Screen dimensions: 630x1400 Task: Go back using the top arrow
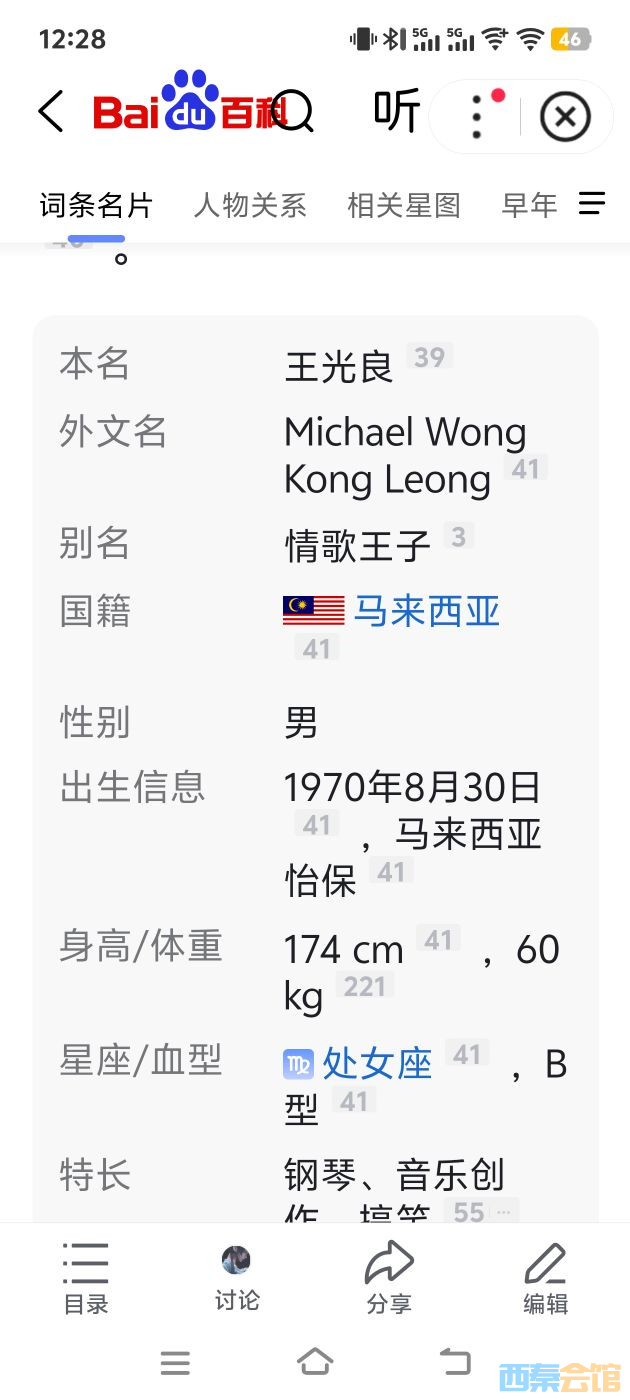51,112
